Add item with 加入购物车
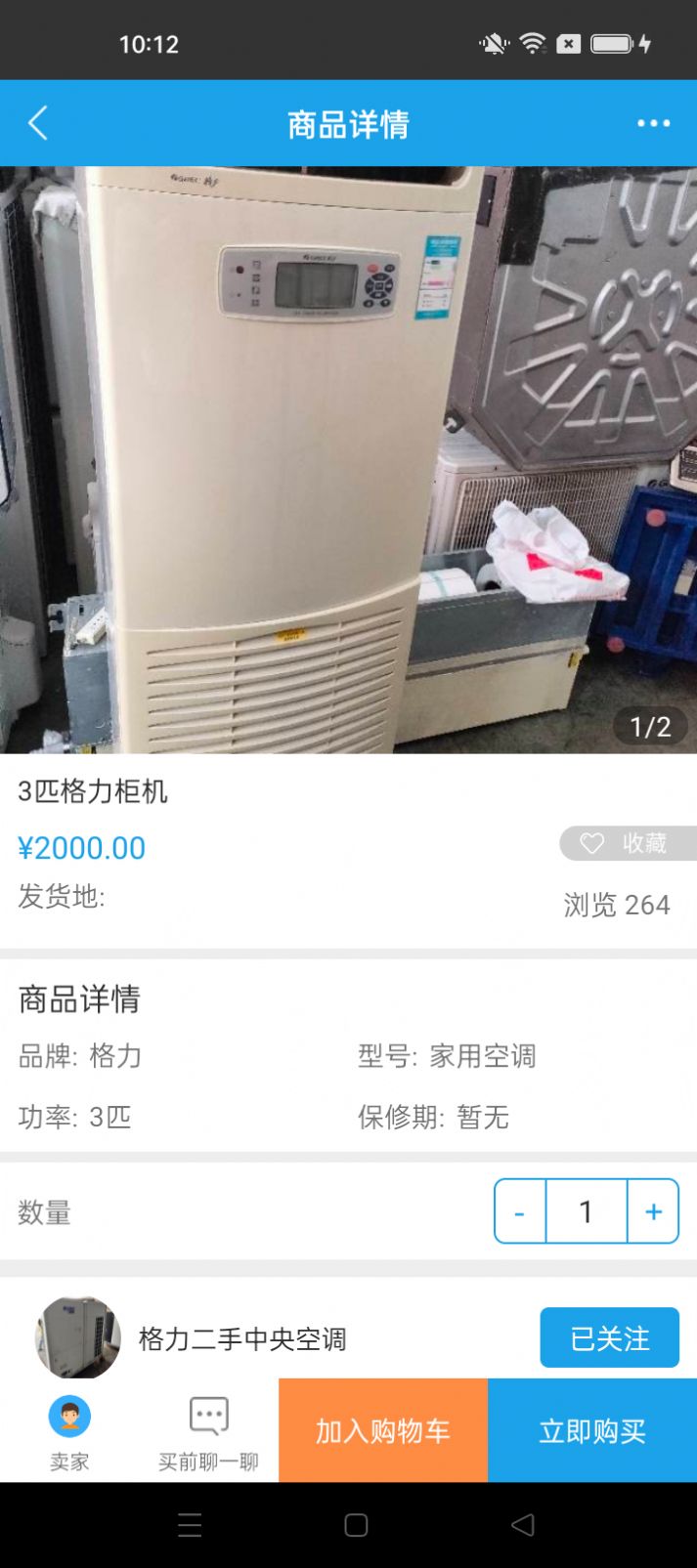Image resolution: width=697 pixels, height=1568 pixels. pos(382,1431)
